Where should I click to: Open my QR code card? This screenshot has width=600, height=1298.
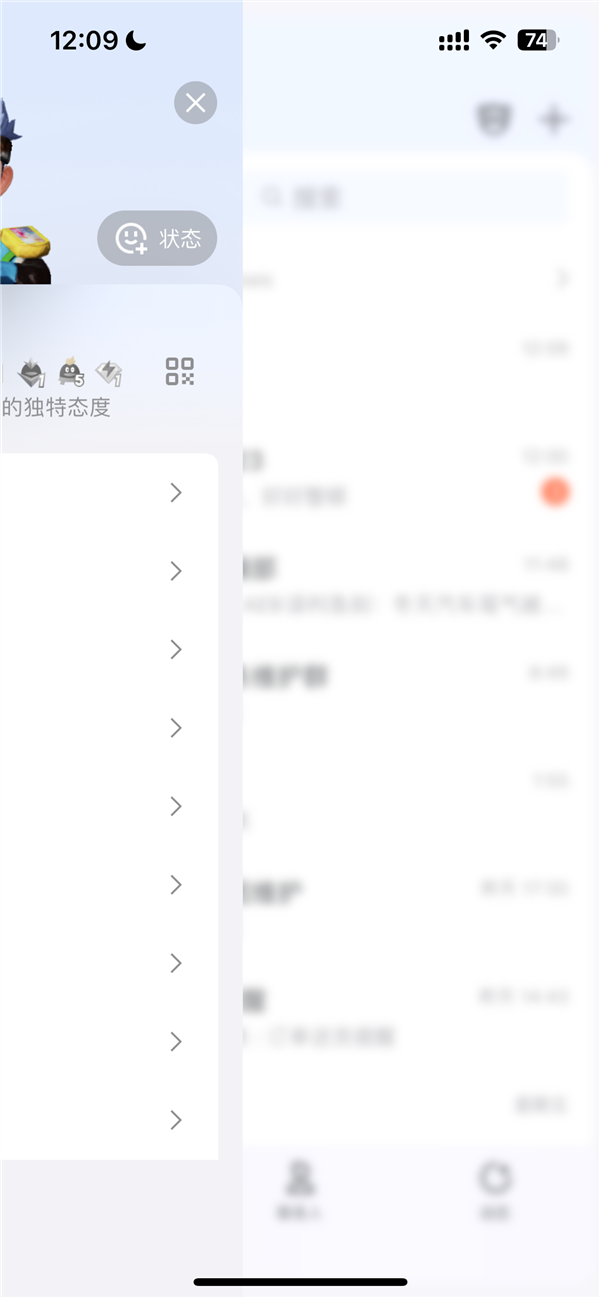pos(180,372)
